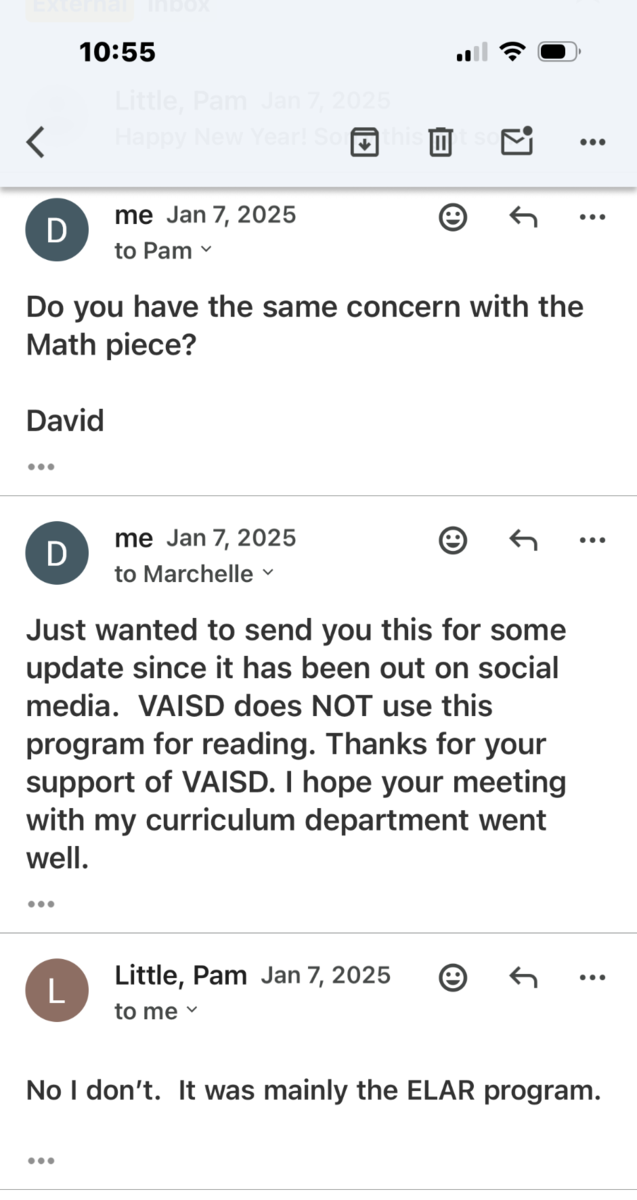Reply to the message sent to Marchelle

(523, 540)
